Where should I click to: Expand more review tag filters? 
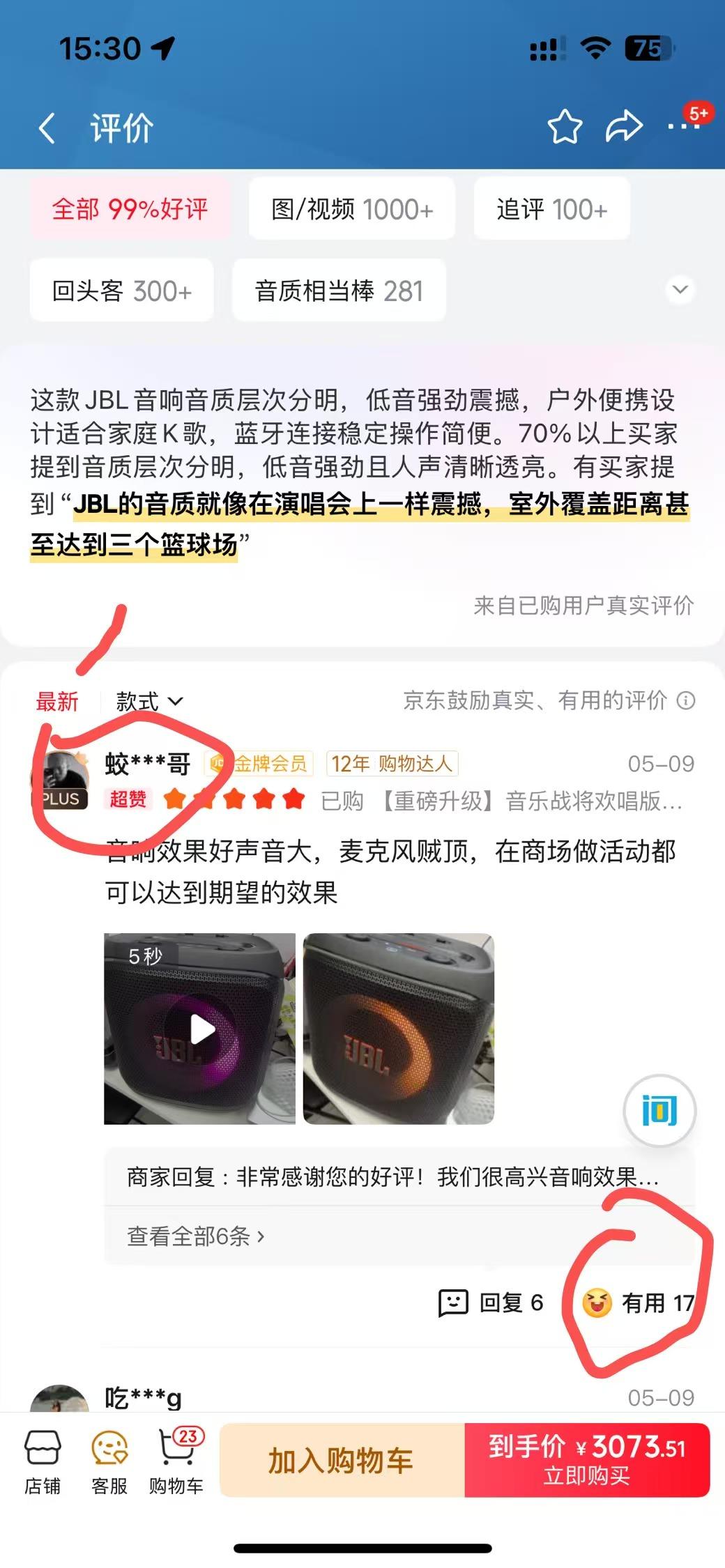(680, 289)
